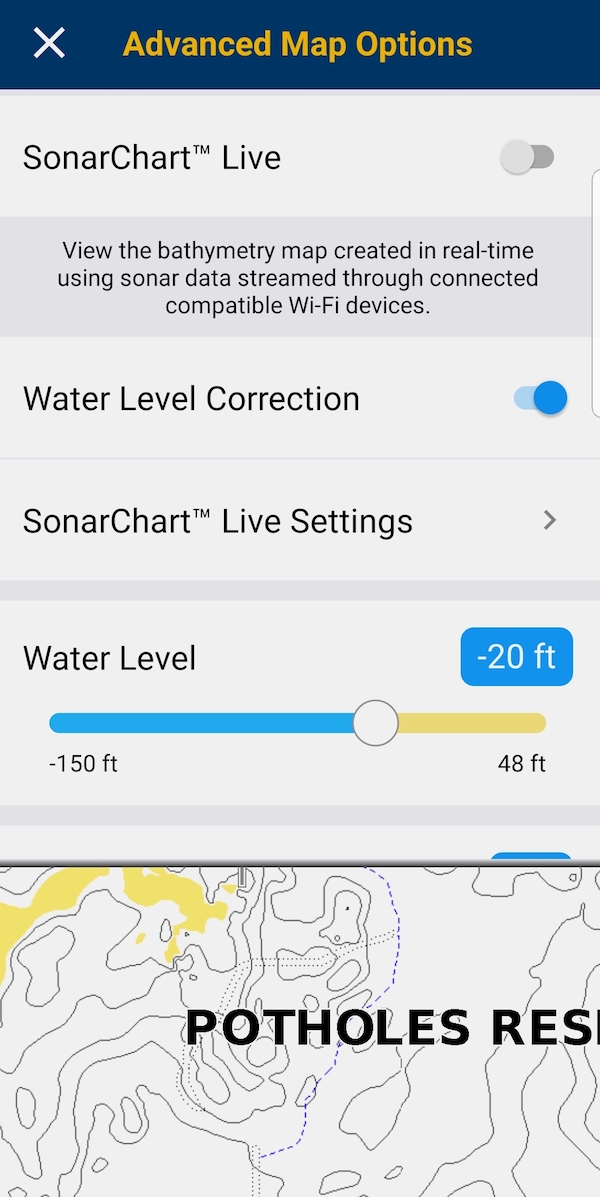Turn off Water Level Correction
The height and width of the screenshot is (1197, 600).
(x=540, y=398)
